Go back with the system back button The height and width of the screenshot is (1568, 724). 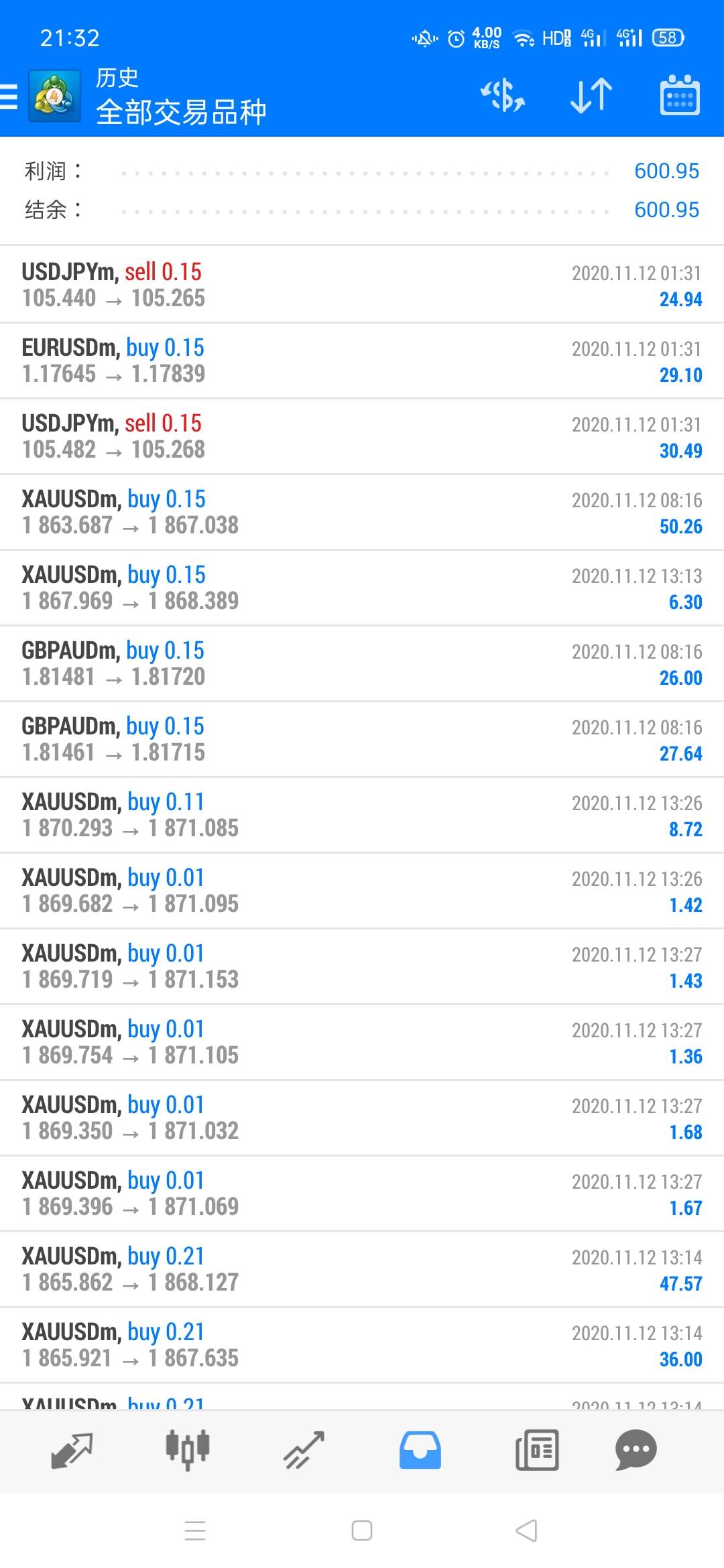coord(527,1530)
